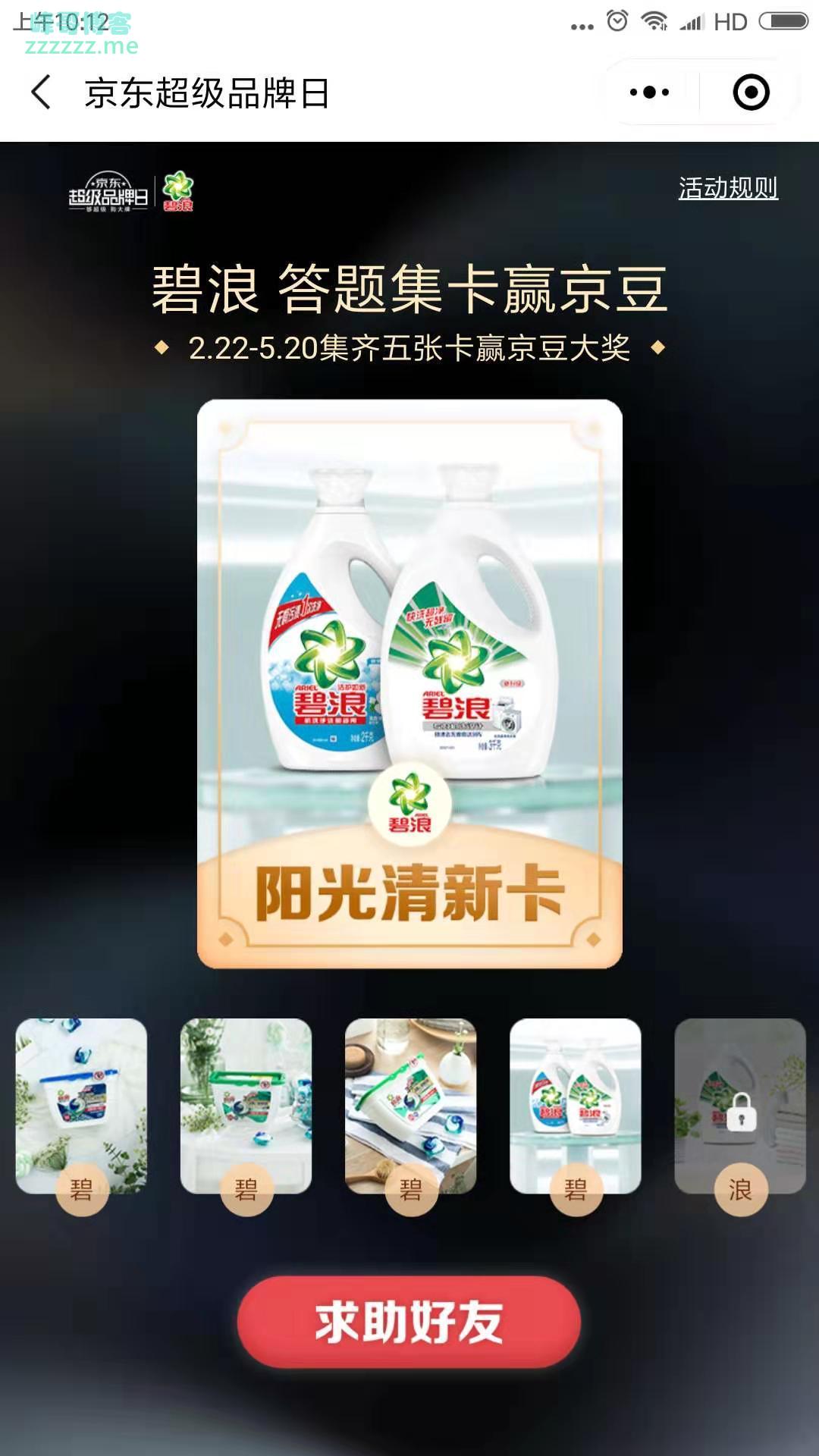The image size is (819, 1456).
Task: Select the first 碧 card with blue pod box
Action: (x=82, y=1106)
